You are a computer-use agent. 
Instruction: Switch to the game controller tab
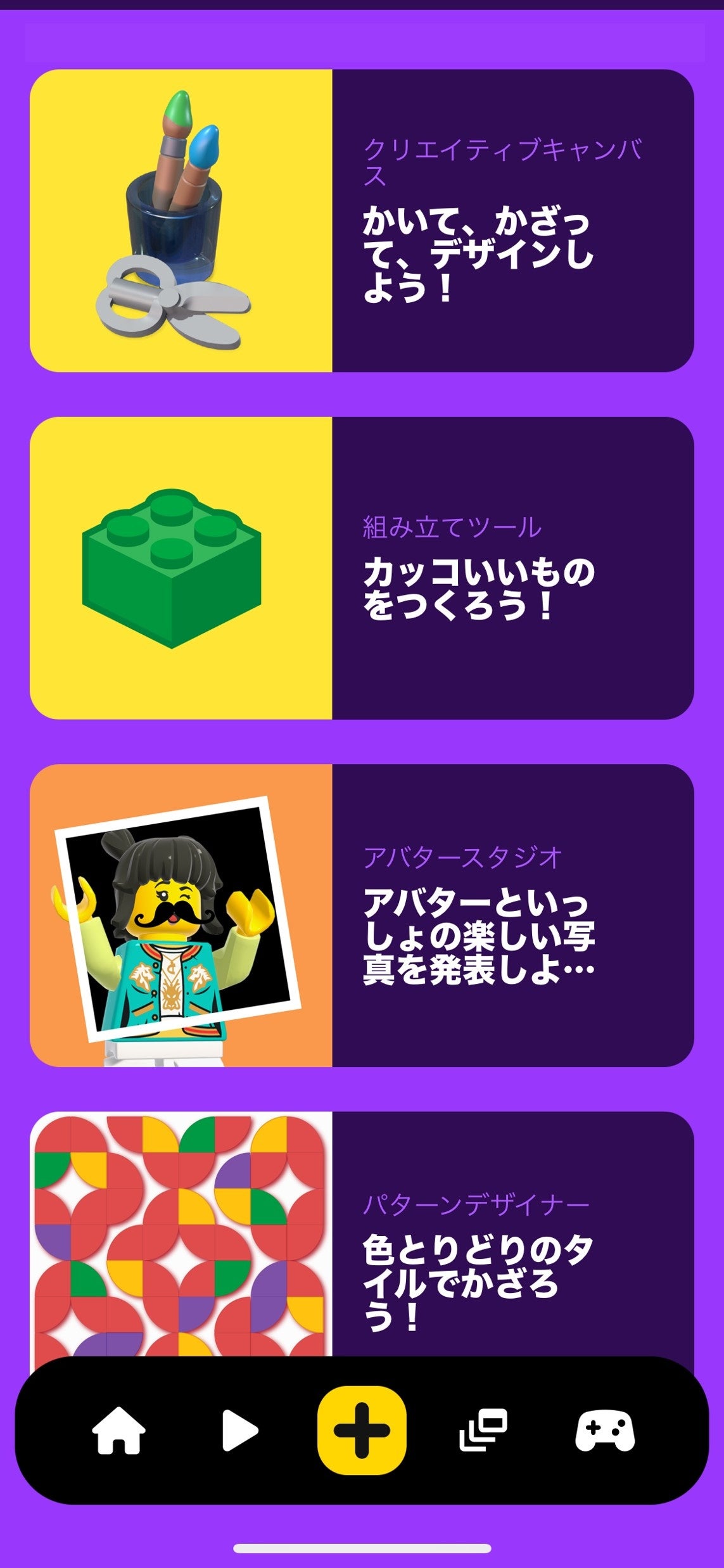pyautogui.click(x=604, y=1430)
